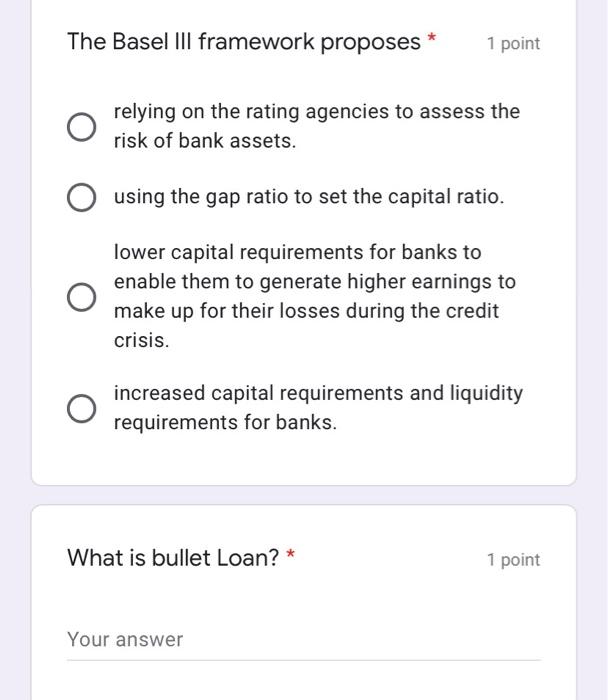Select the lower capital requirements option
The width and height of the screenshot is (608, 700).
(x=82, y=296)
